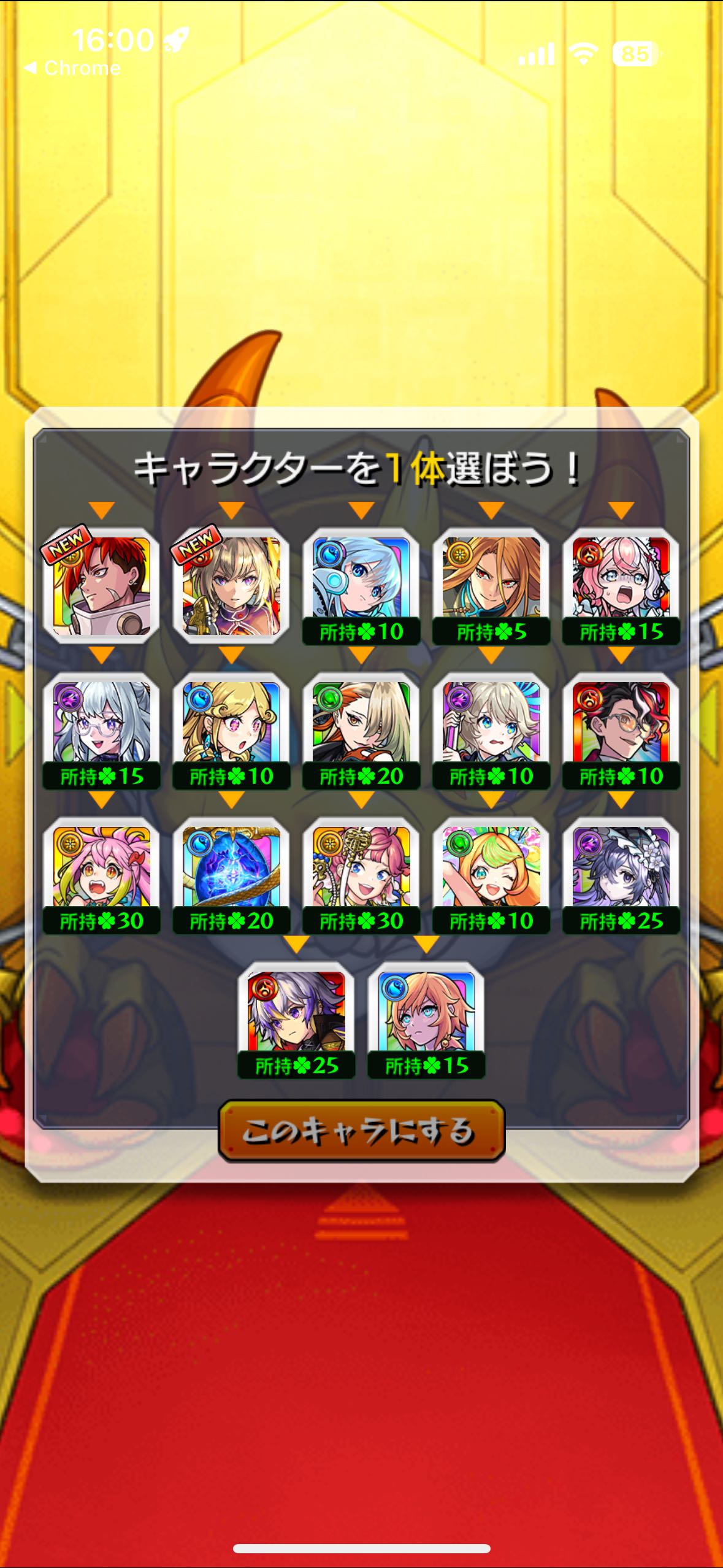This screenshot has height=1568, width=723.
Task: Choose the blonde curly-haired girl on blue background
Action: tap(231, 730)
